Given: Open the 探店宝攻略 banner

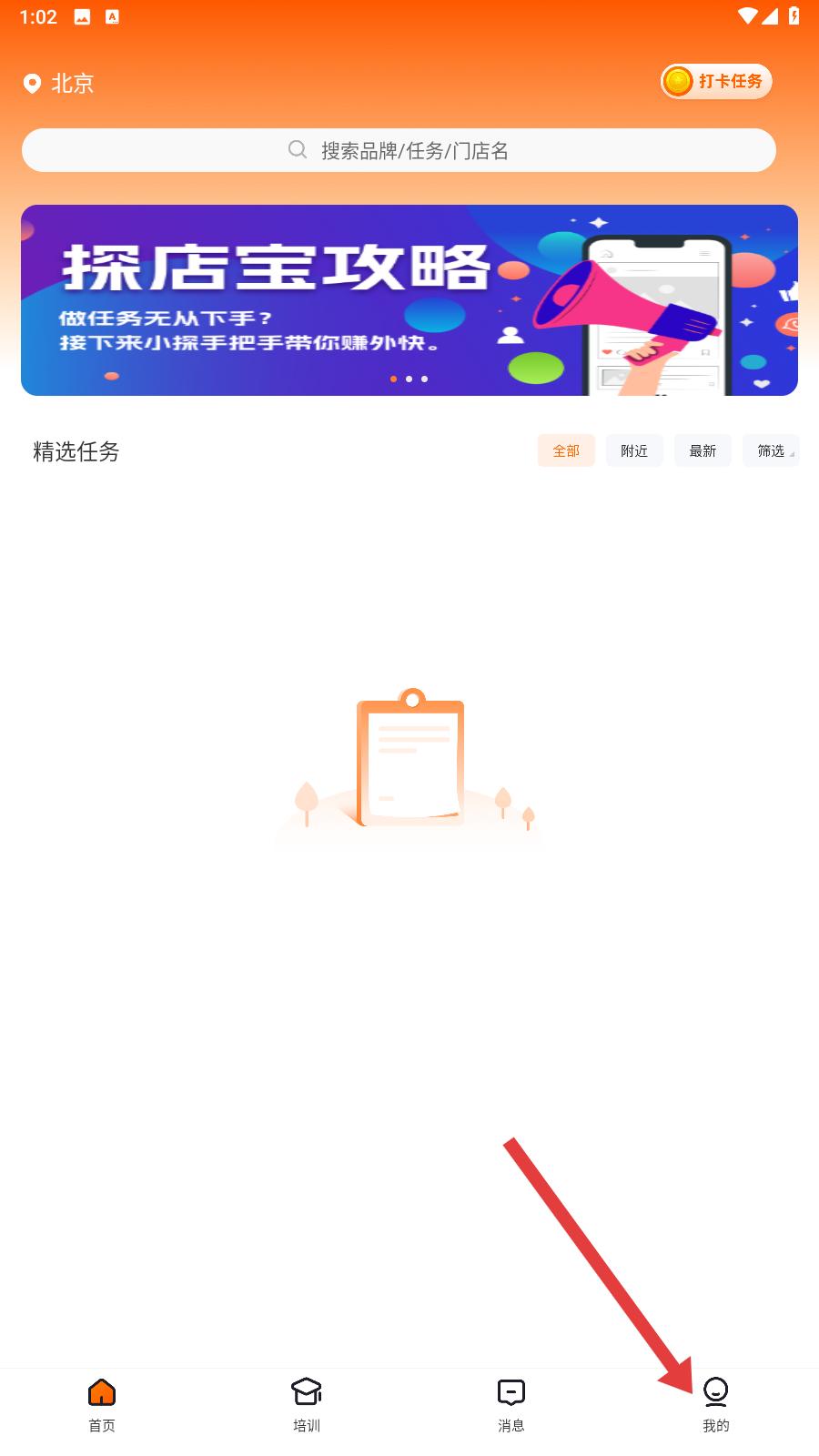Looking at the screenshot, I should [409, 300].
